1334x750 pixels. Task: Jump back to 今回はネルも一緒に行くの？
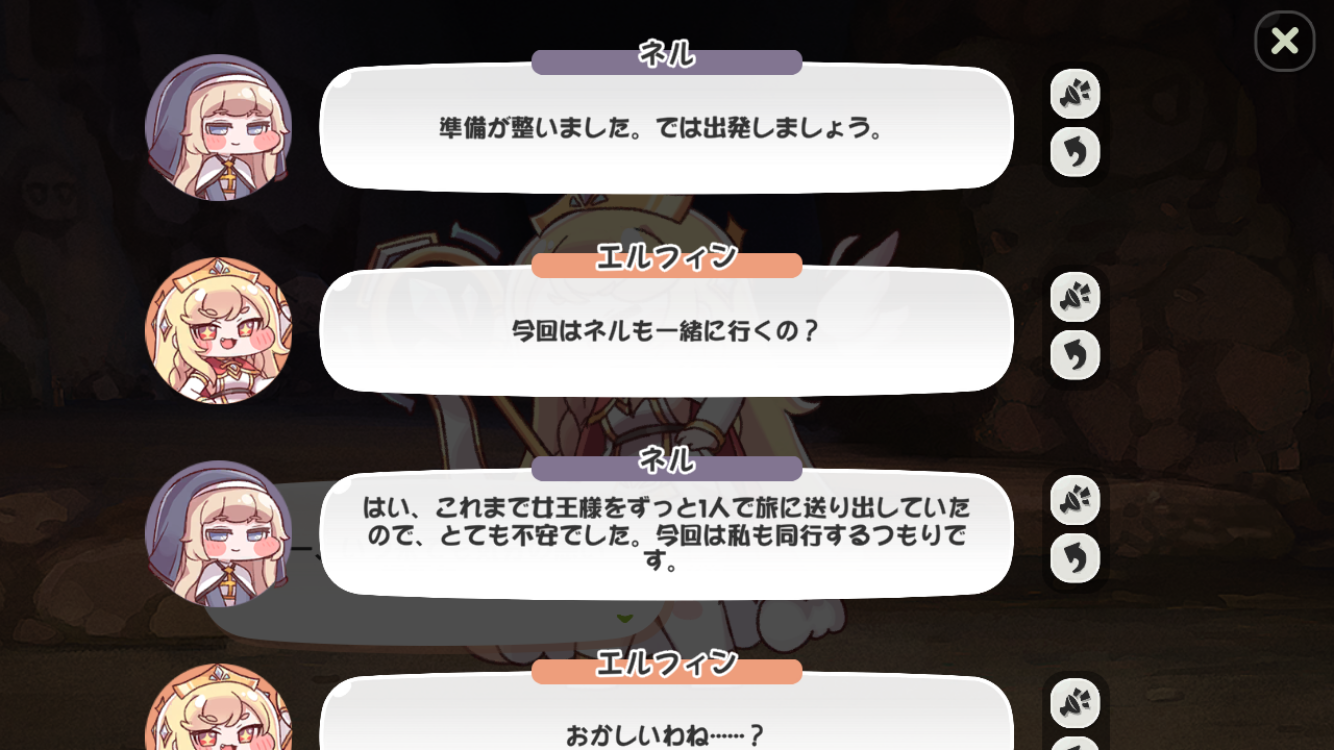[1075, 355]
